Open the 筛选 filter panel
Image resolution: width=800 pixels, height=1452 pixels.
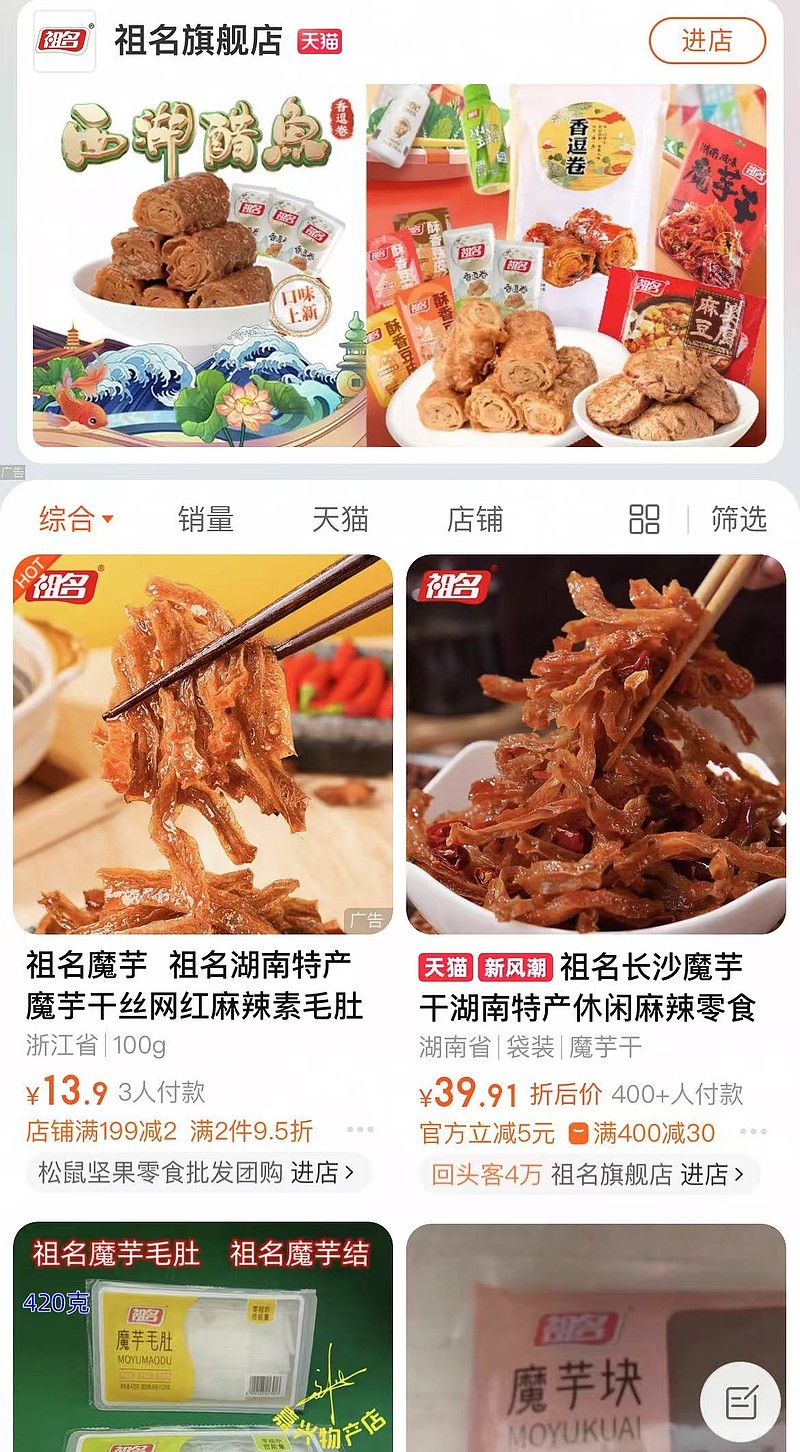pyautogui.click(x=738, y=519)
